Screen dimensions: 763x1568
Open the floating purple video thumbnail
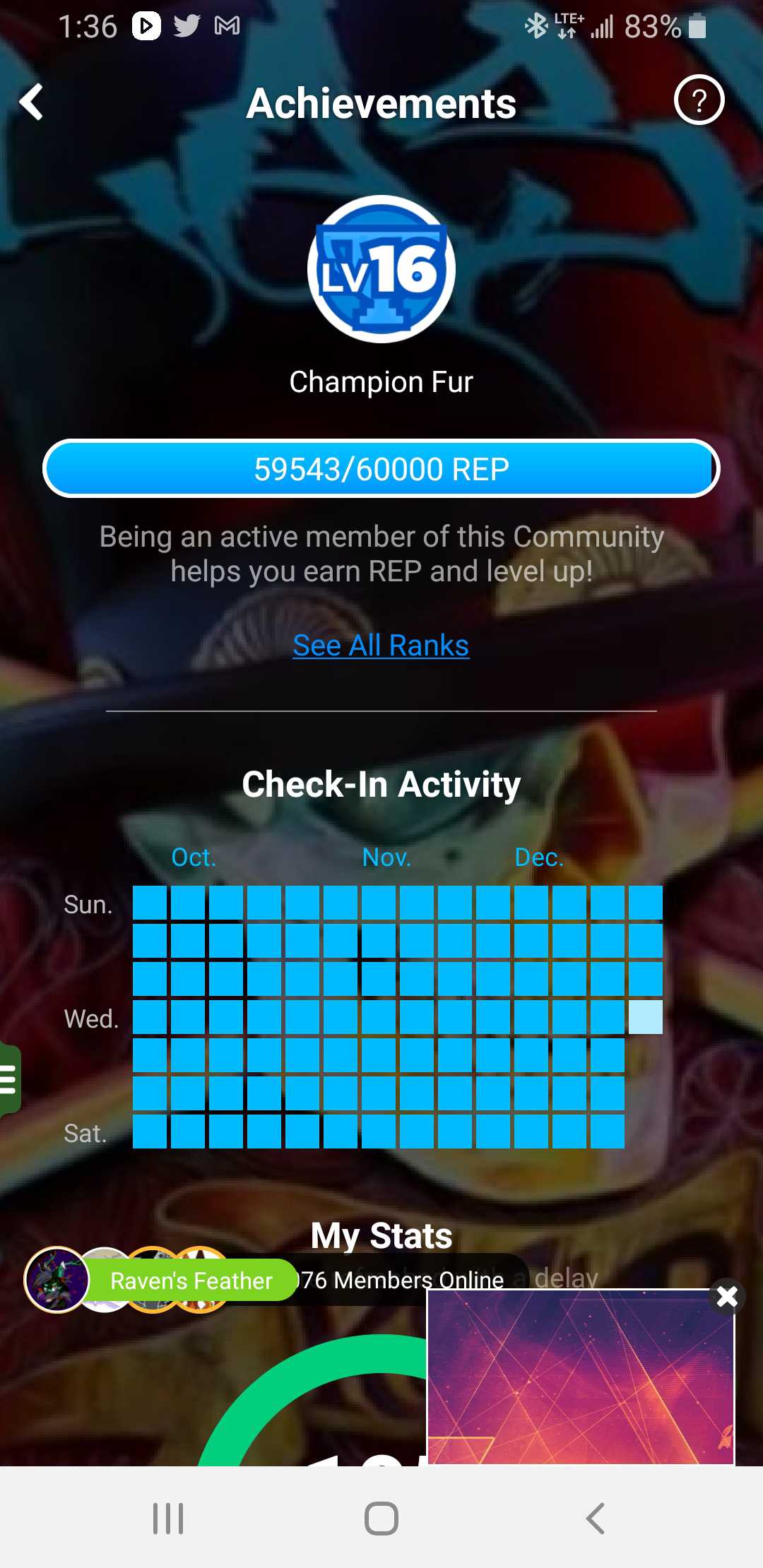[579, 1377]
